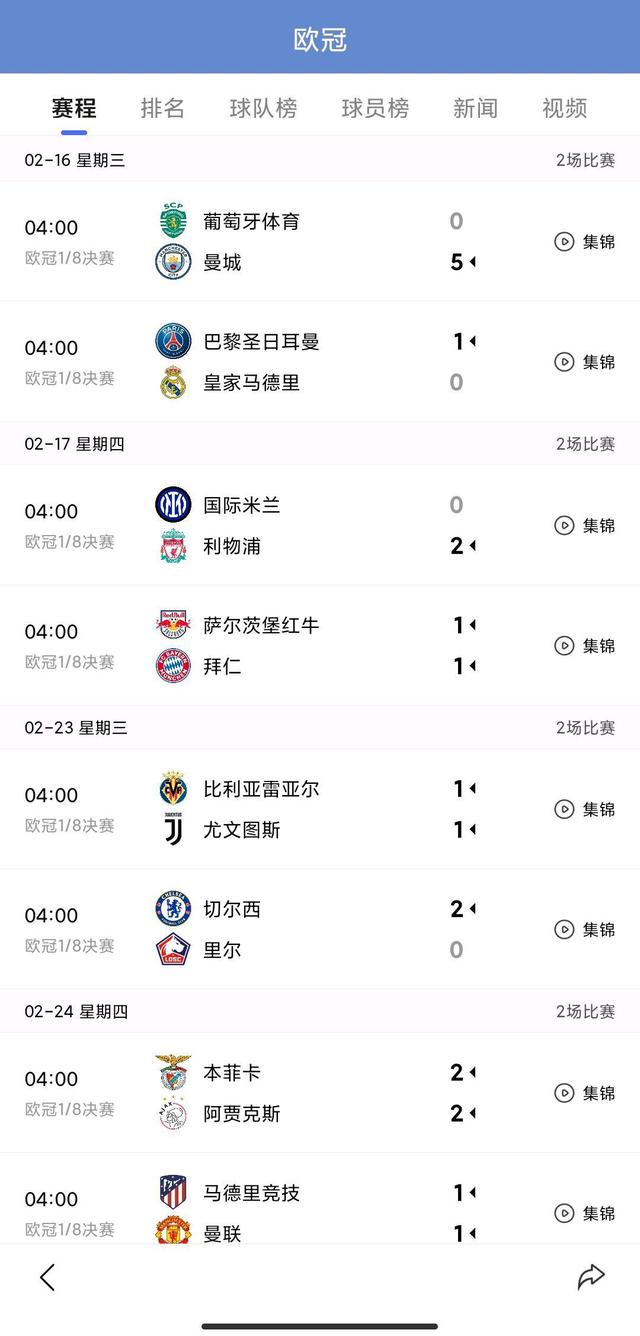The height and width of the screenshot is (1336, 640).
Task: Play 集锦 for 切尔西 vs 里尔
Action: tap(585, 930)
